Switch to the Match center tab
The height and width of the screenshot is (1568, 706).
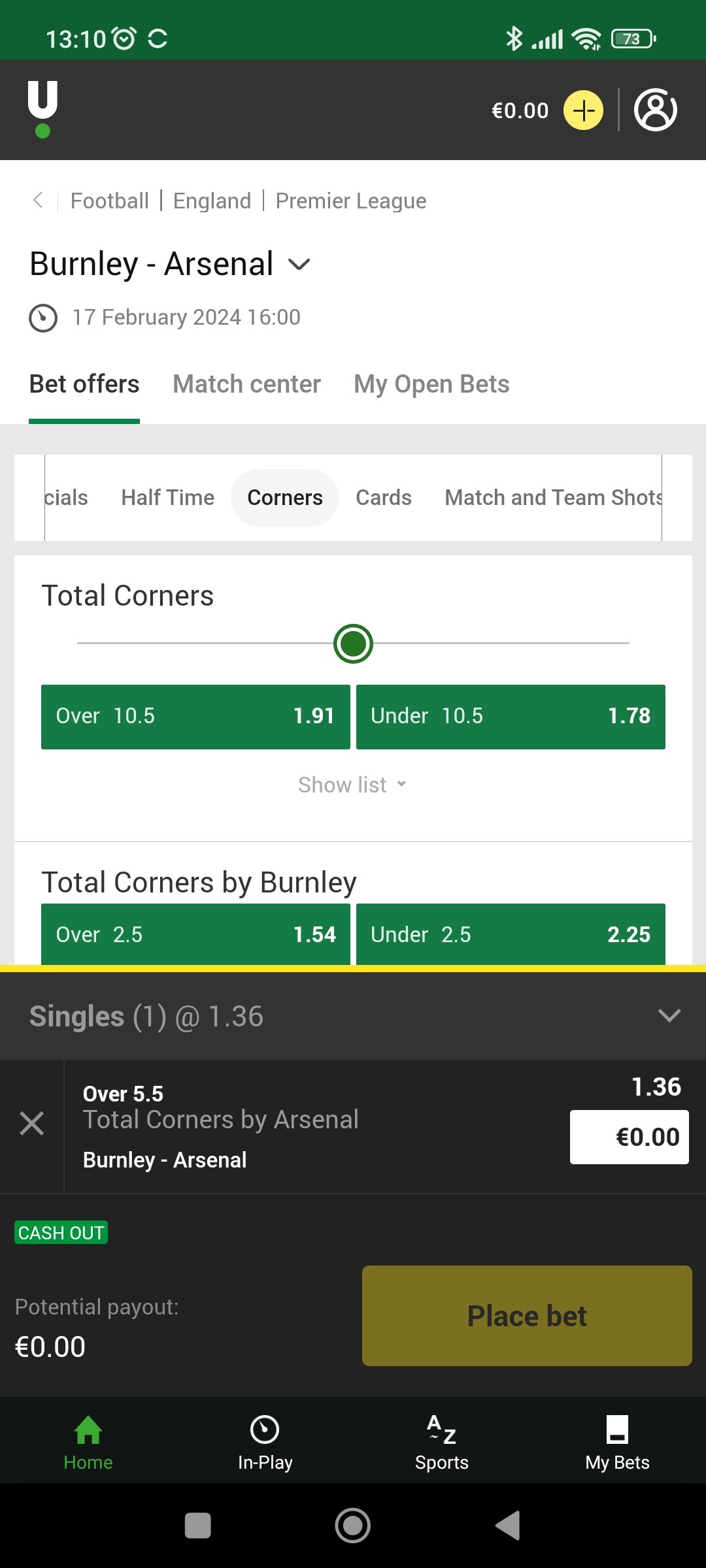246,384
